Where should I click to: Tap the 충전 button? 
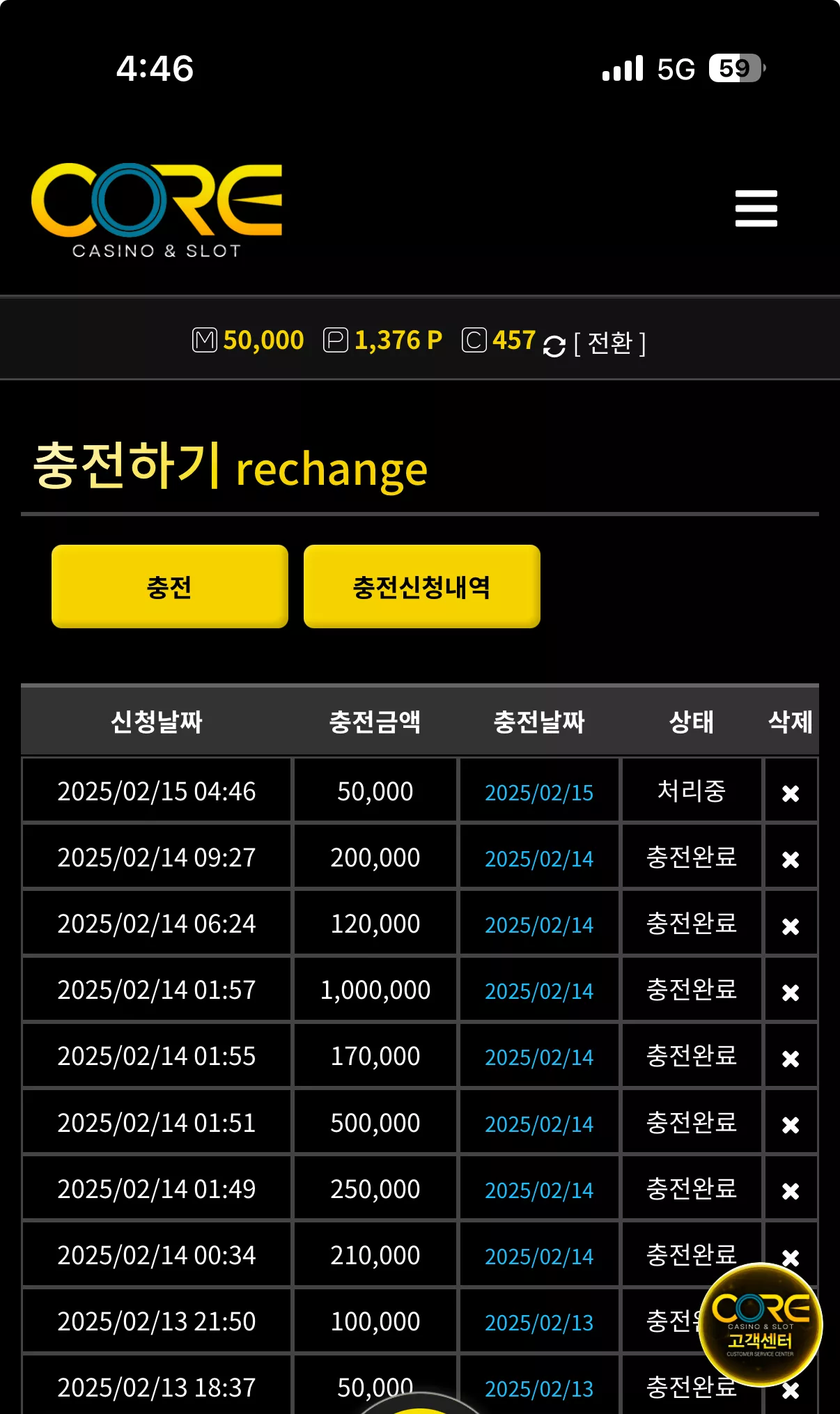tap(170, 586)
